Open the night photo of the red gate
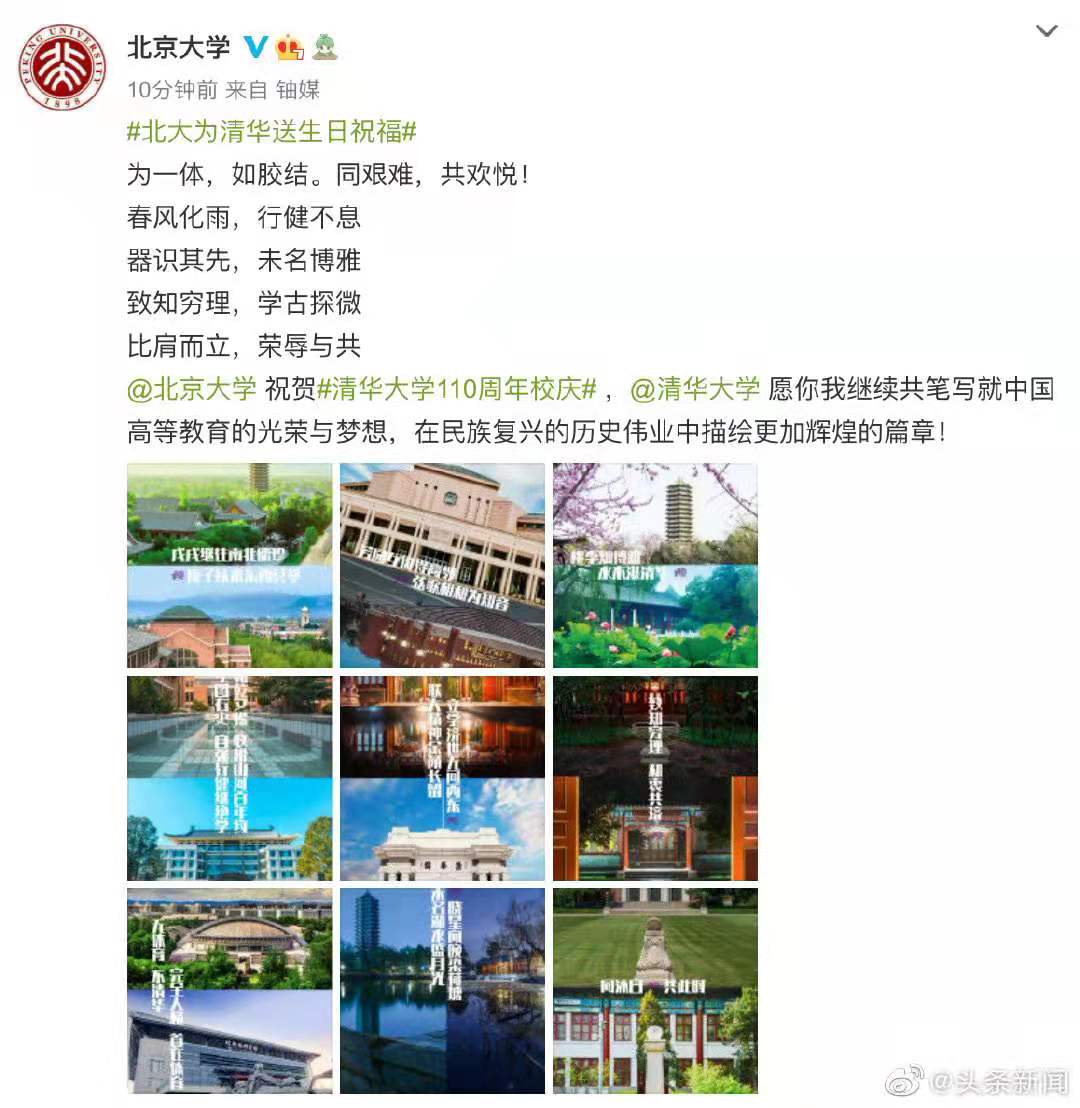The width and height of the screenshot is (1080, 1108). click(x=655, y=778)
